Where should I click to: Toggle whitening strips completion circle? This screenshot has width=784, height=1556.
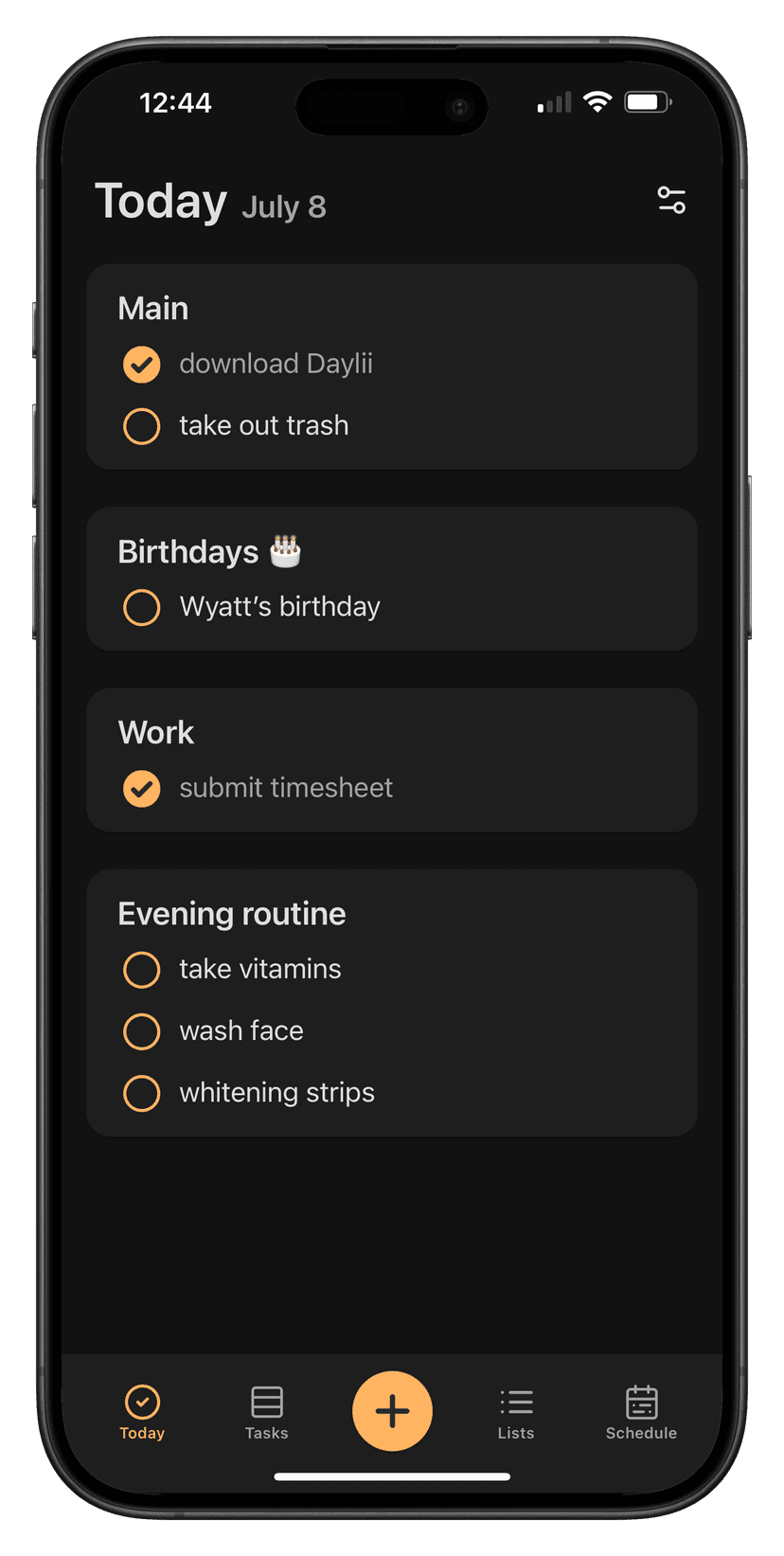[x=141, y=1093]
